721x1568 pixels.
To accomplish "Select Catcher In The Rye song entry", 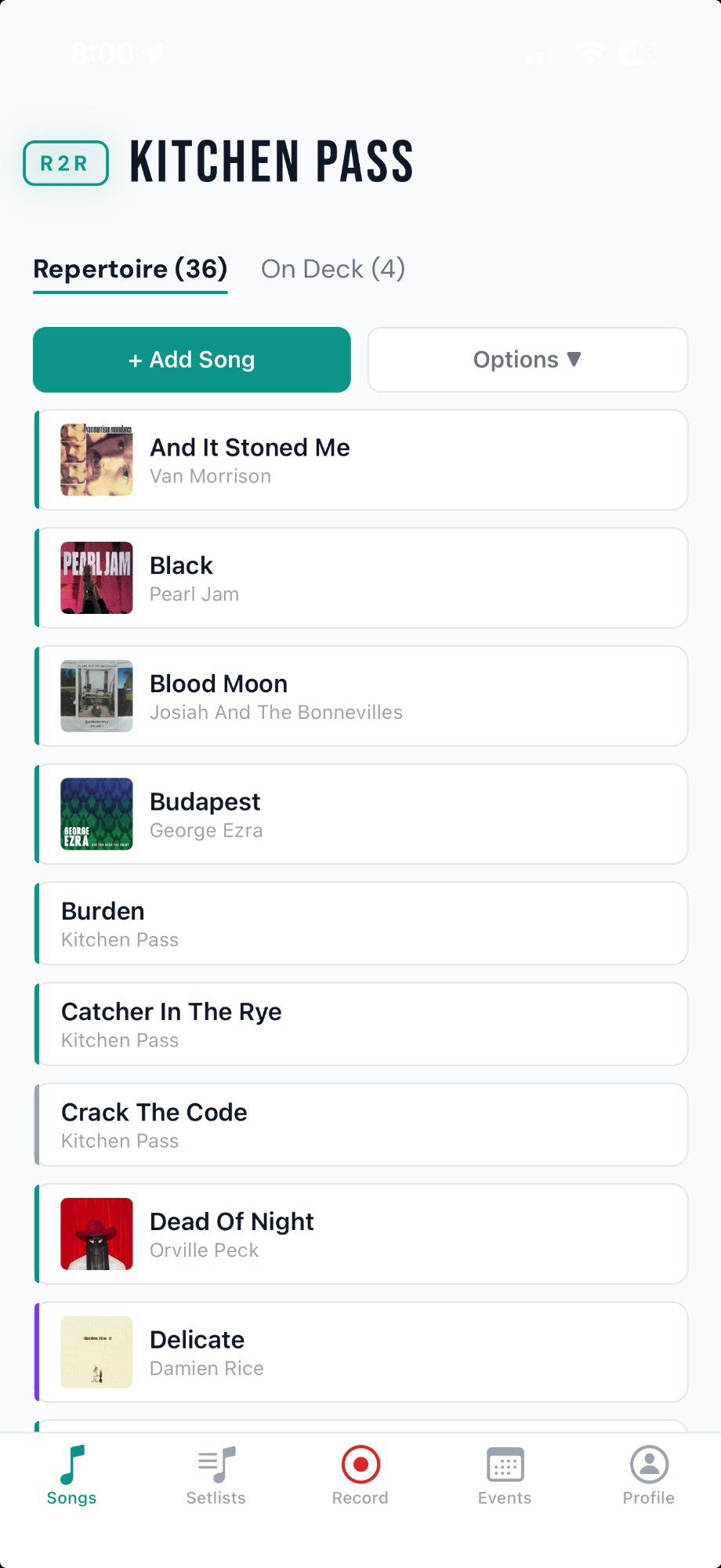I will 360,1023.
